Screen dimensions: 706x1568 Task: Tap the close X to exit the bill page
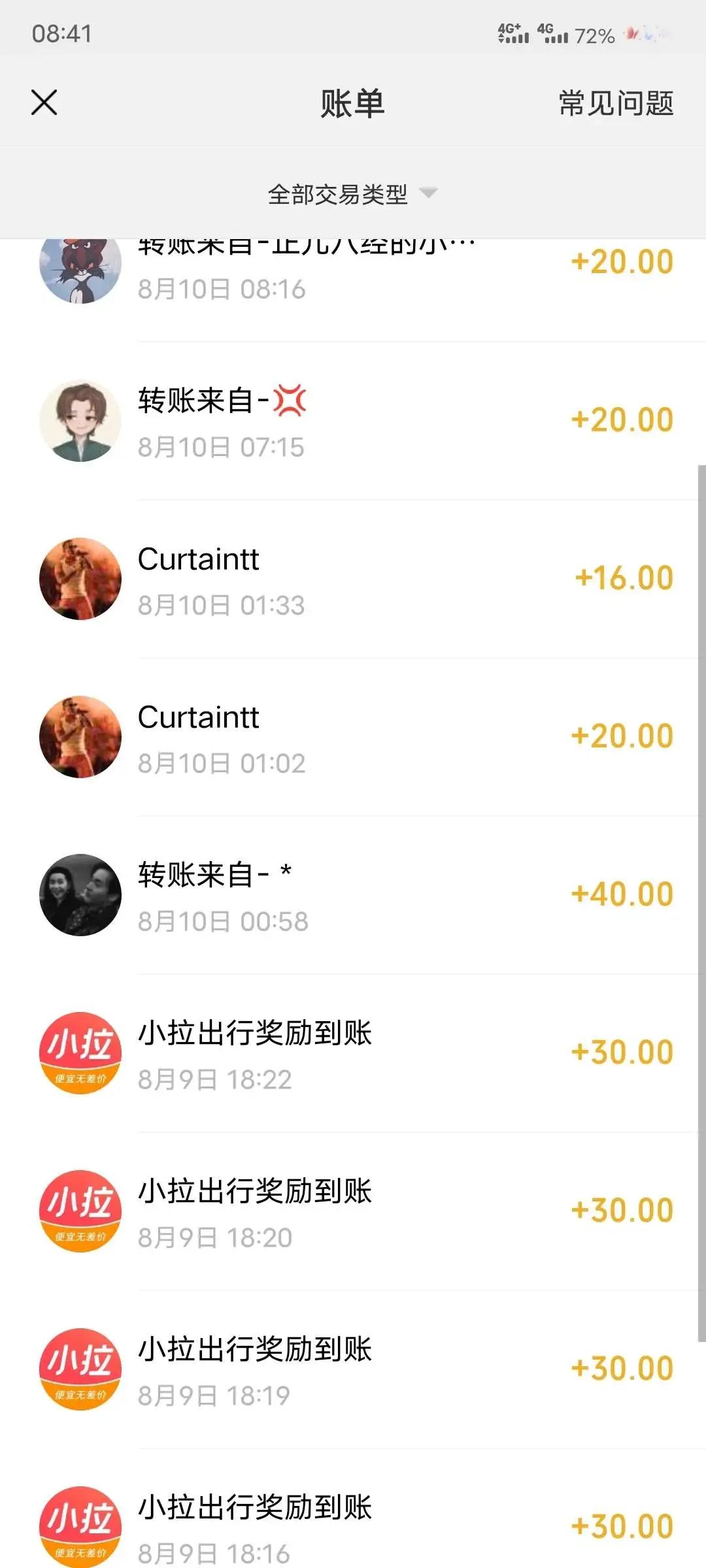pyautogui.click(x=44, y=103)
